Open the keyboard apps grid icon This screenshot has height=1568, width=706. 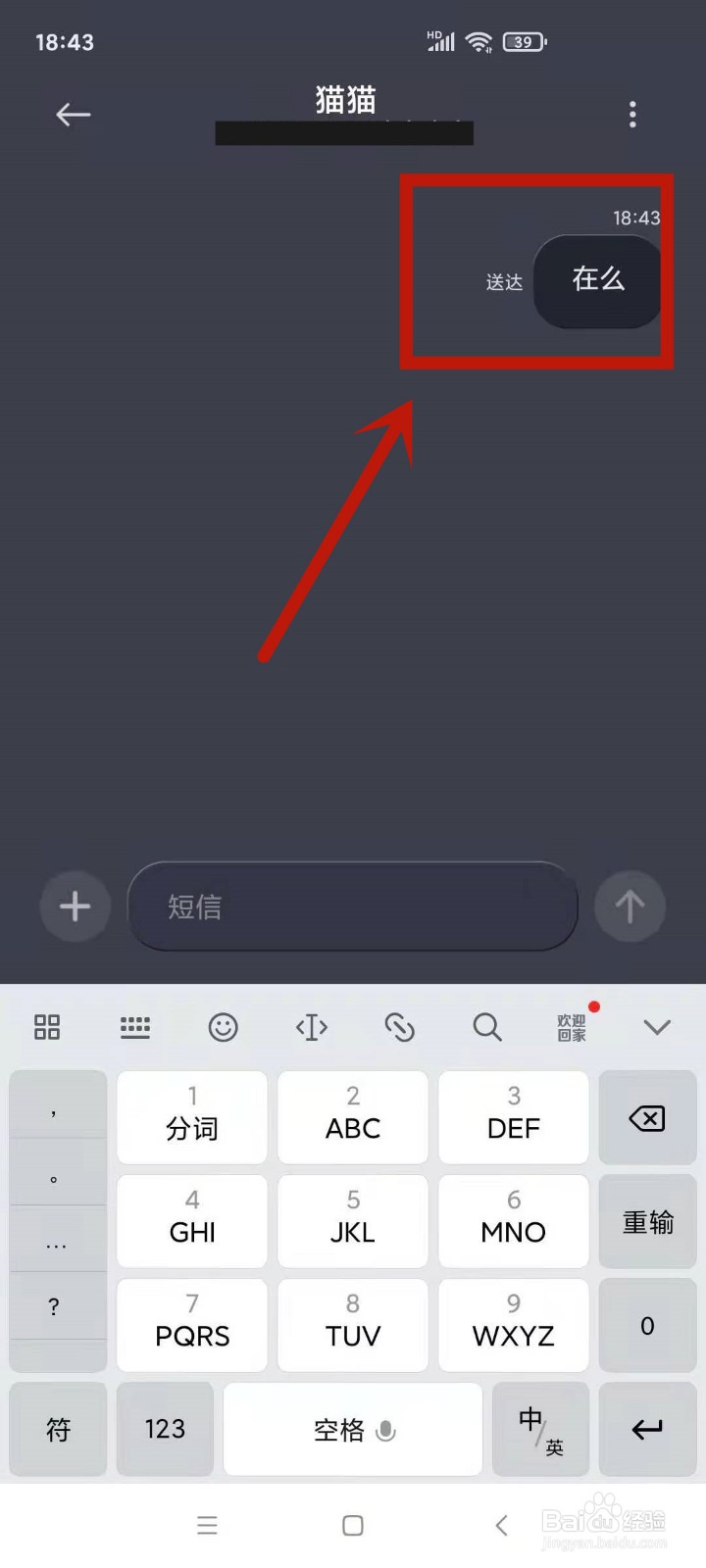click(46, 1027)
